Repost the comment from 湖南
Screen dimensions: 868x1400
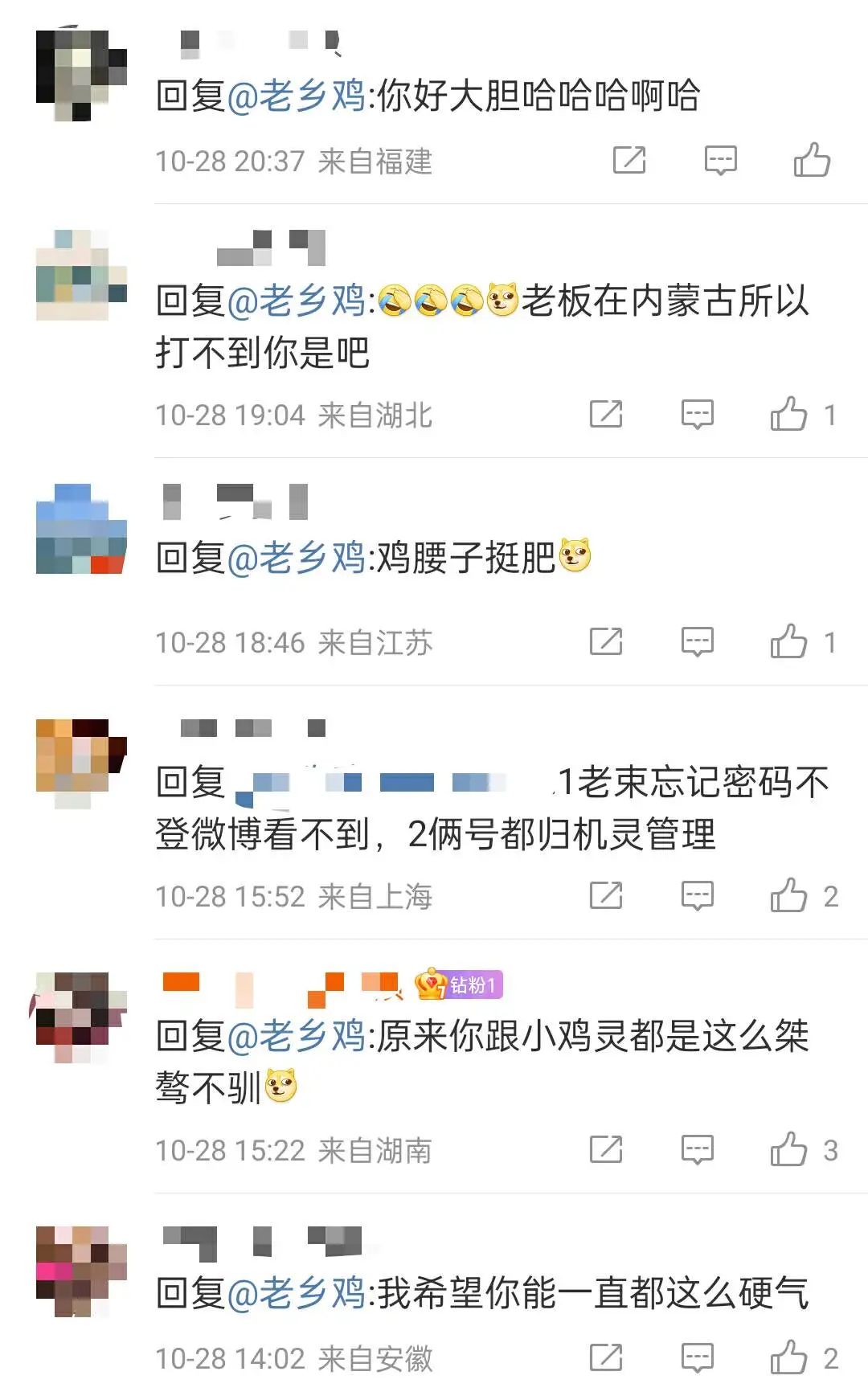click(x=605, y=1149)
